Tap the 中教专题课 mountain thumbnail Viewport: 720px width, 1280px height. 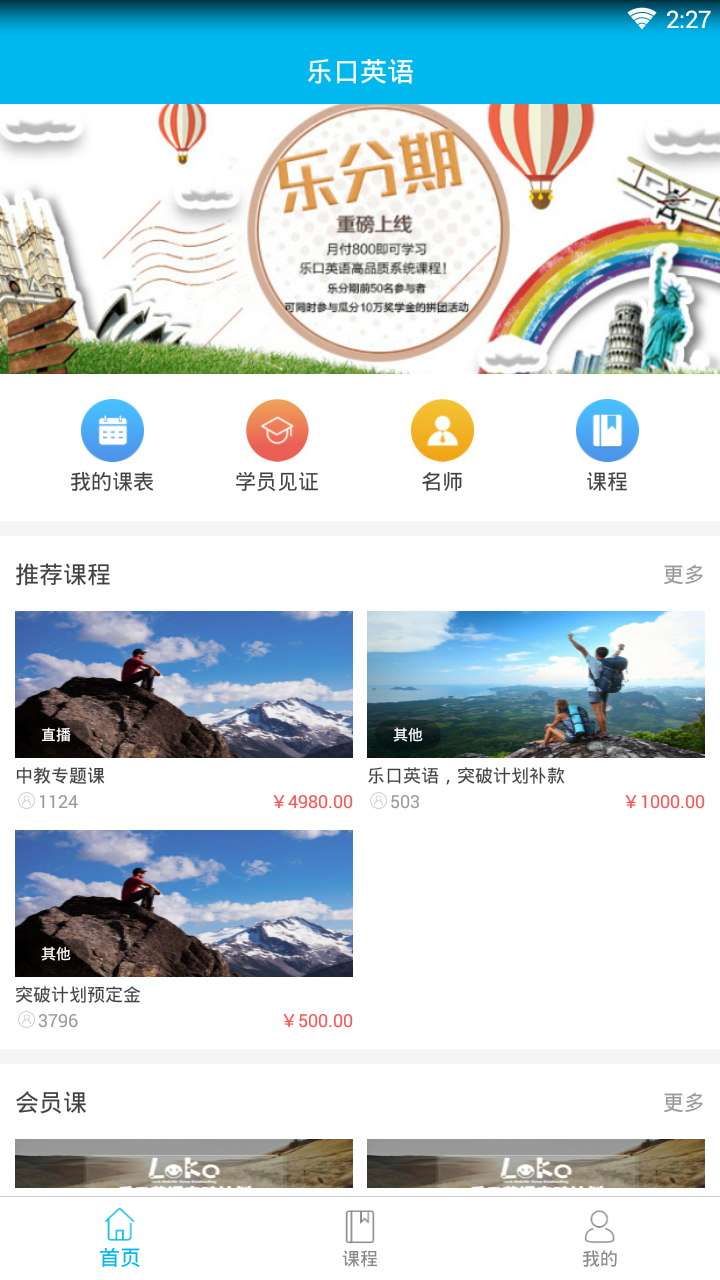(x=183, y=684)
